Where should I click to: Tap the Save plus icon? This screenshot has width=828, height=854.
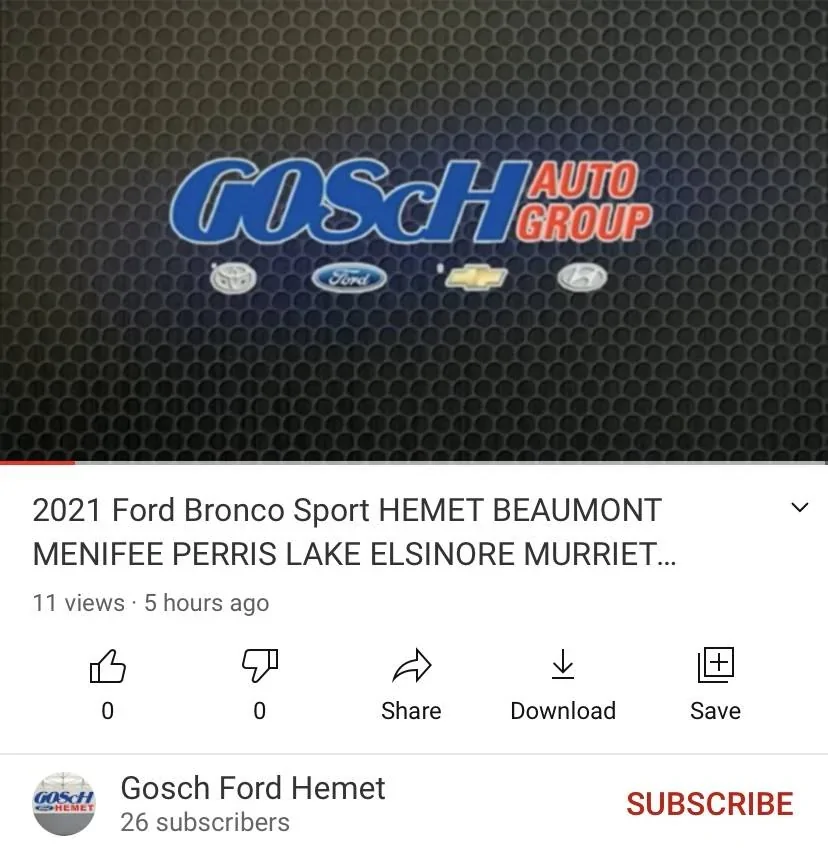click(715, 664)
